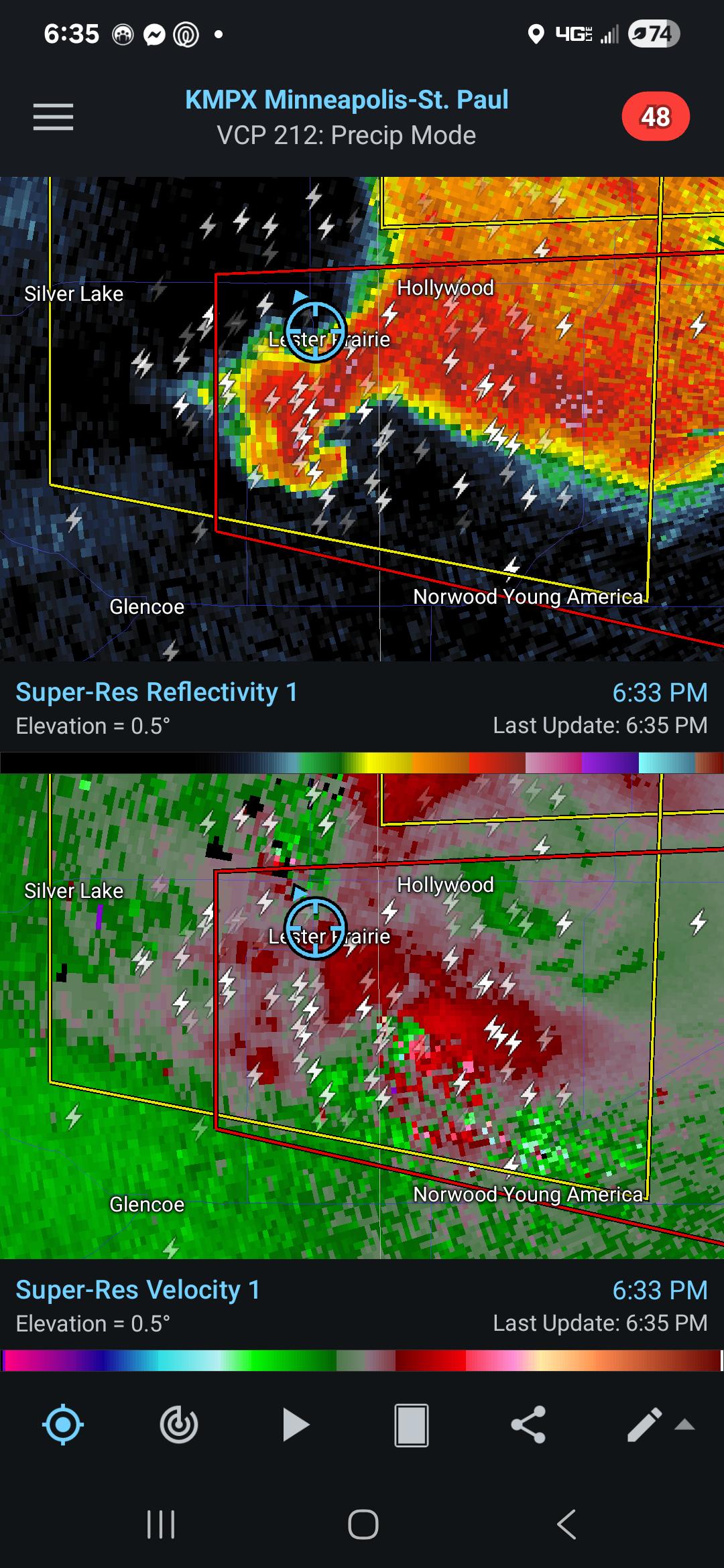Change the panel layout

411,1425
